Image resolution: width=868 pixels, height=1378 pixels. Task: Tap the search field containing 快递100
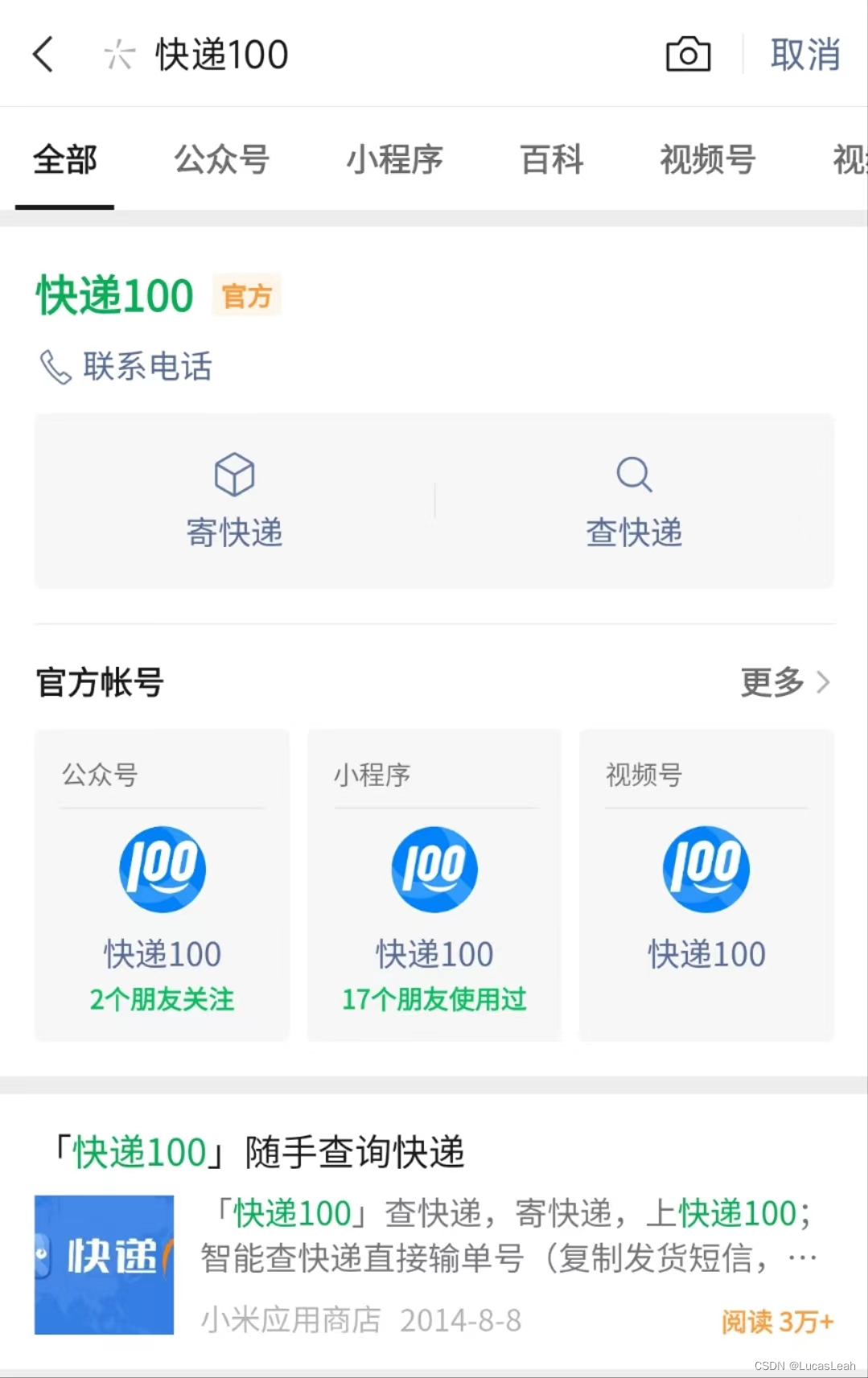pos(362,55)
